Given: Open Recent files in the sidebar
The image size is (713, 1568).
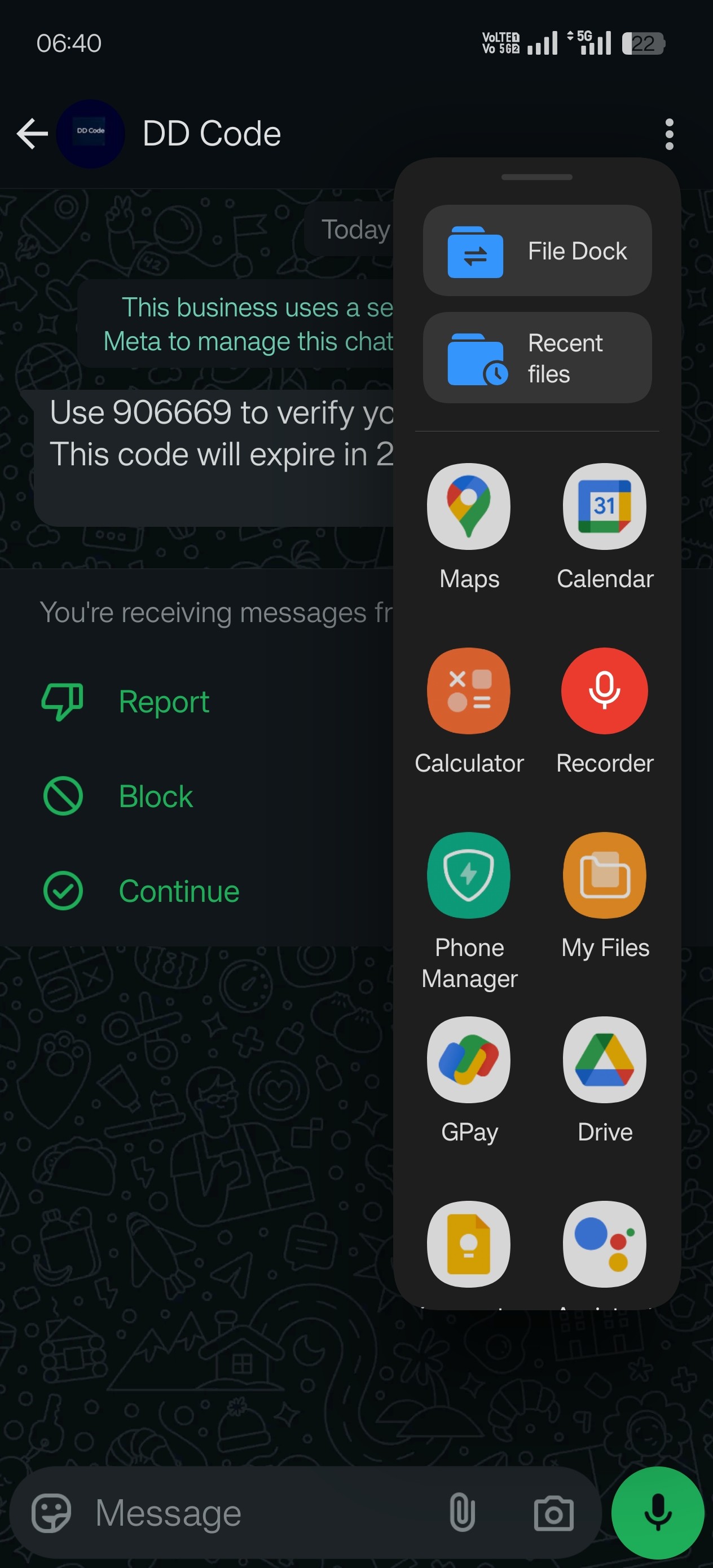Looking at the screenshot, I should [536, 358].
